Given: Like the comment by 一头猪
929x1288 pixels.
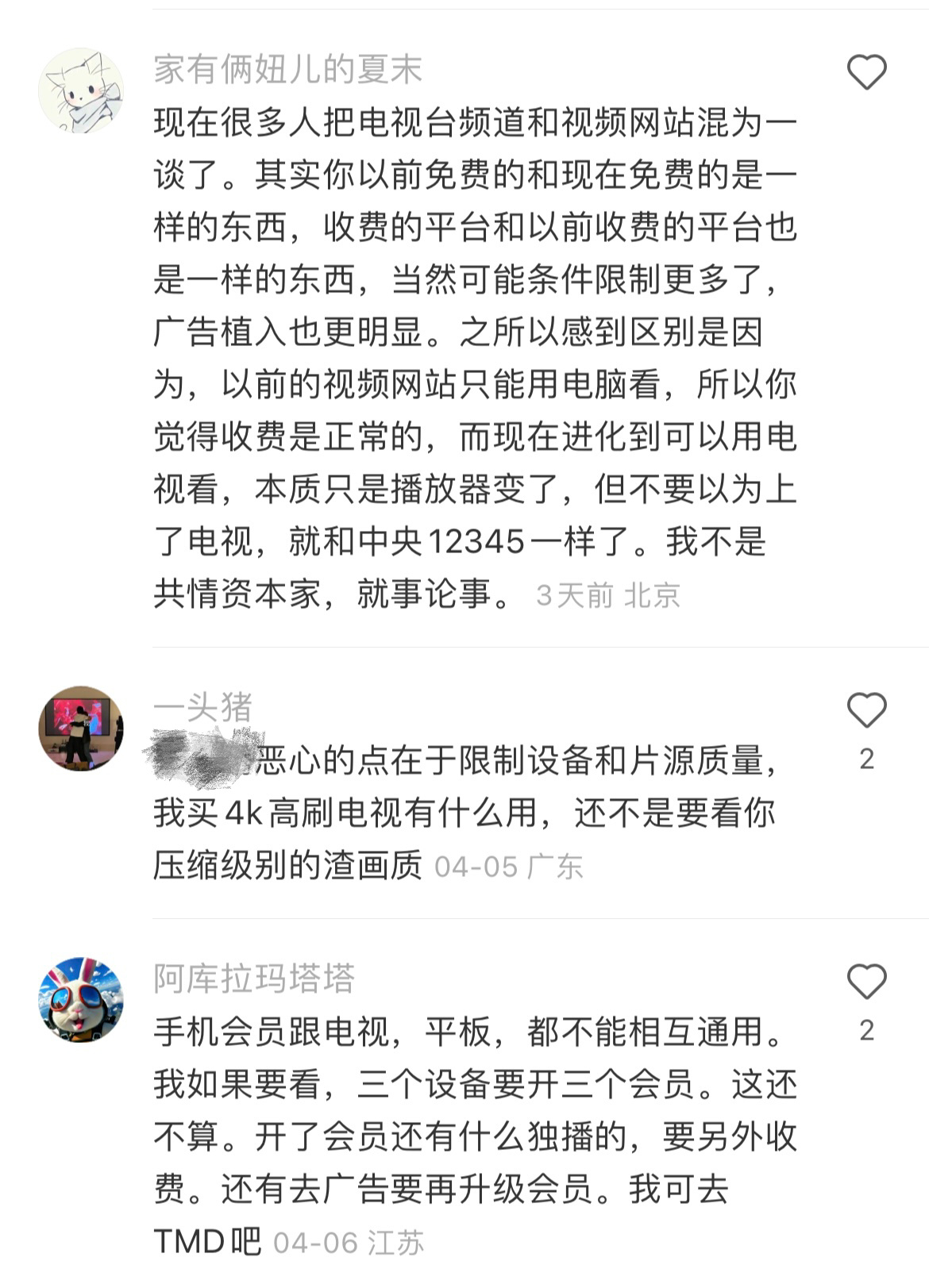Looking at the screenshot, I should tap(866, 709).
